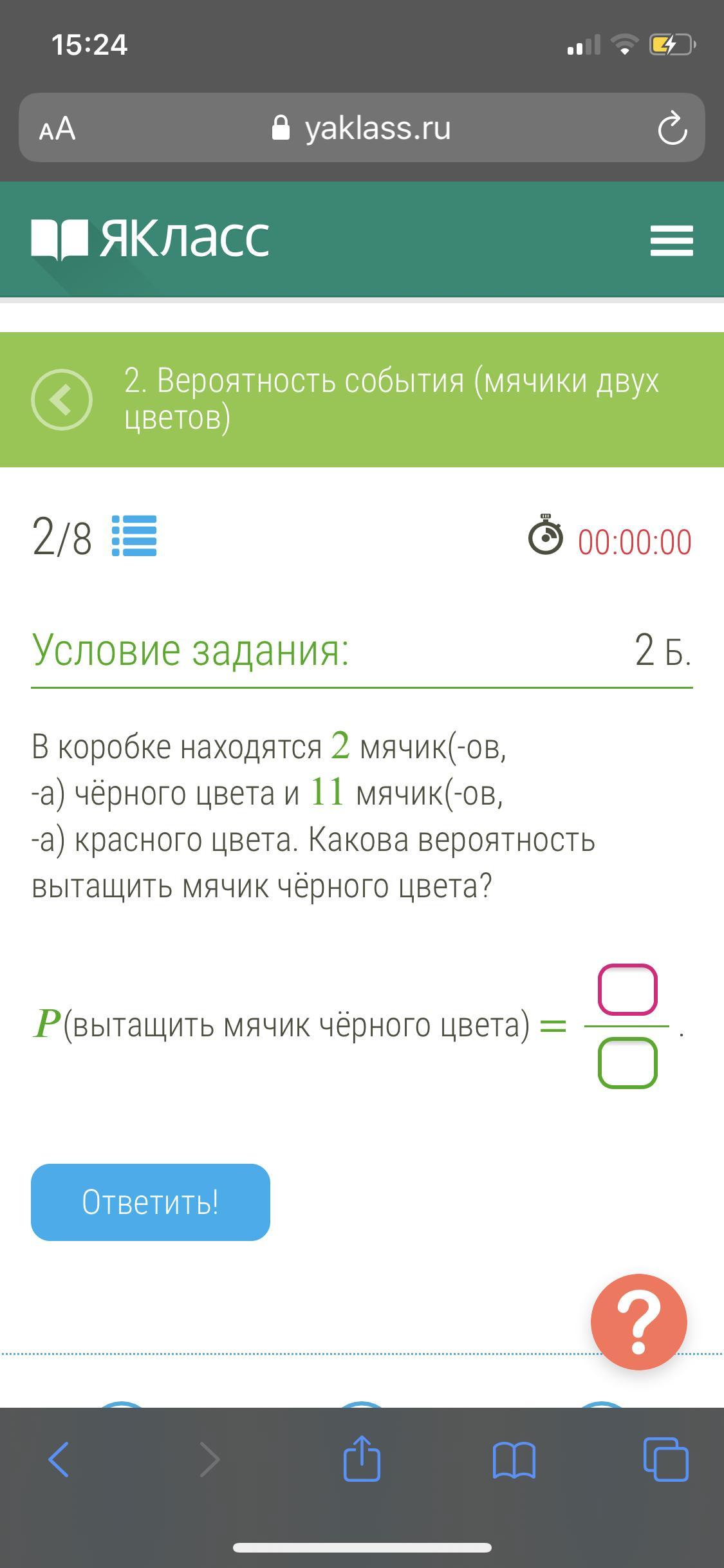This screenshot has width=724, height=1568.
Task: Reload the page in Safari
Action: point(672,128)
